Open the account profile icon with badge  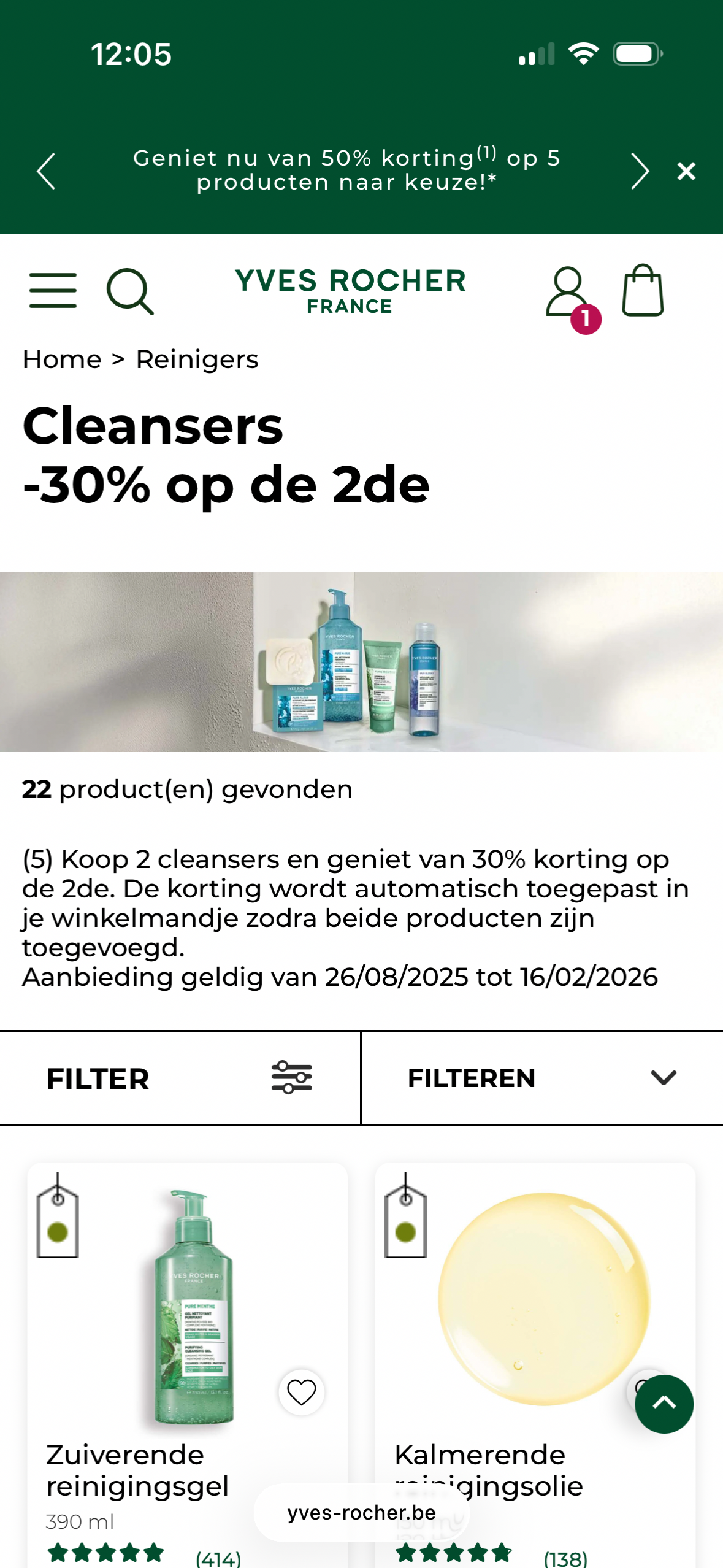tap(568, 293)
